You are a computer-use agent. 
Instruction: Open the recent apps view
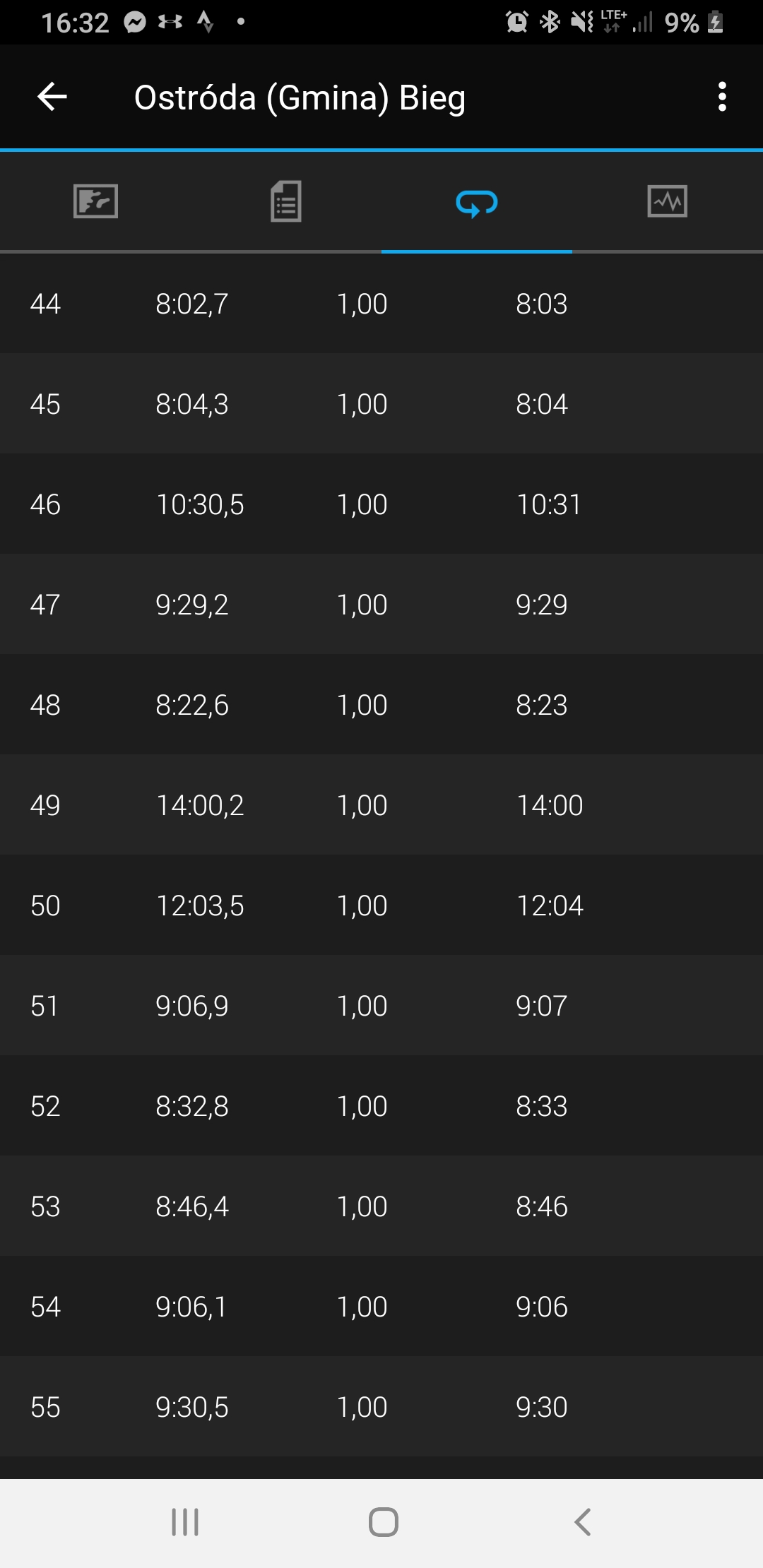click(x=185, y=1522)
